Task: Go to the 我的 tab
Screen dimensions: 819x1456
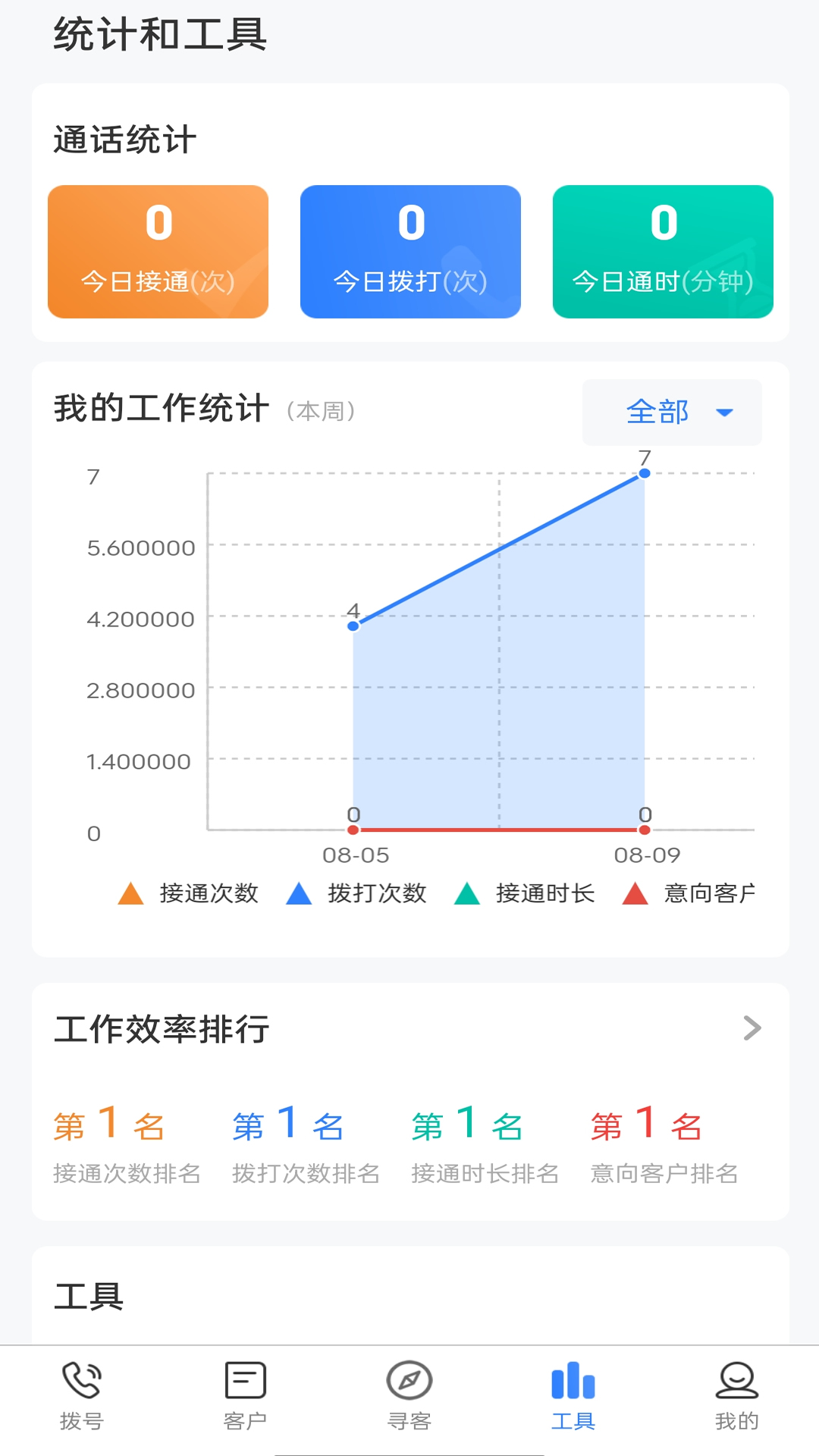Action: pyautogui.click(x=737, y=1396)
